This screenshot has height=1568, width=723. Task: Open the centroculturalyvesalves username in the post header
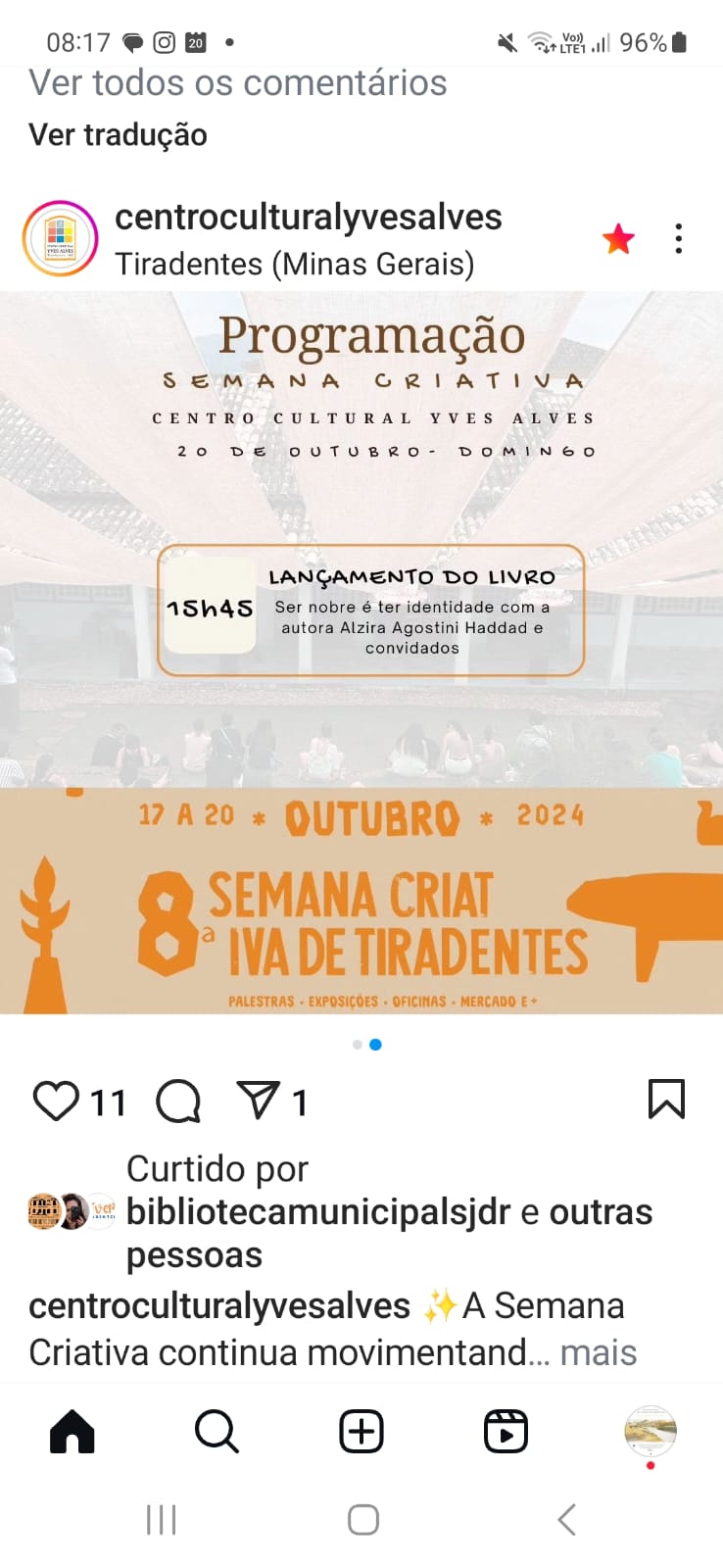pyautogui.click(x=308, y=218)
